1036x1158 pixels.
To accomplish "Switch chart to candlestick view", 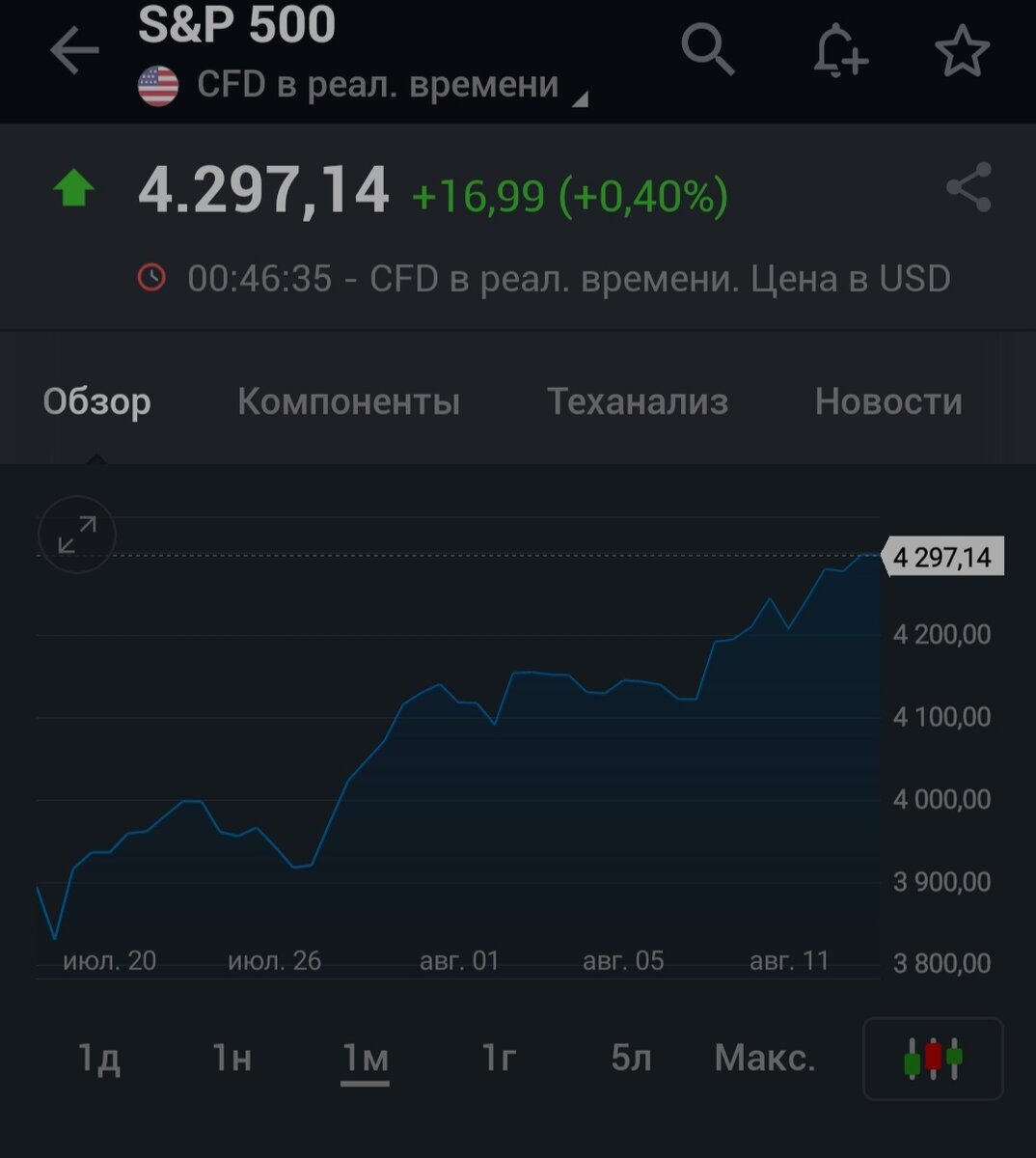I will coord(931,1059).
